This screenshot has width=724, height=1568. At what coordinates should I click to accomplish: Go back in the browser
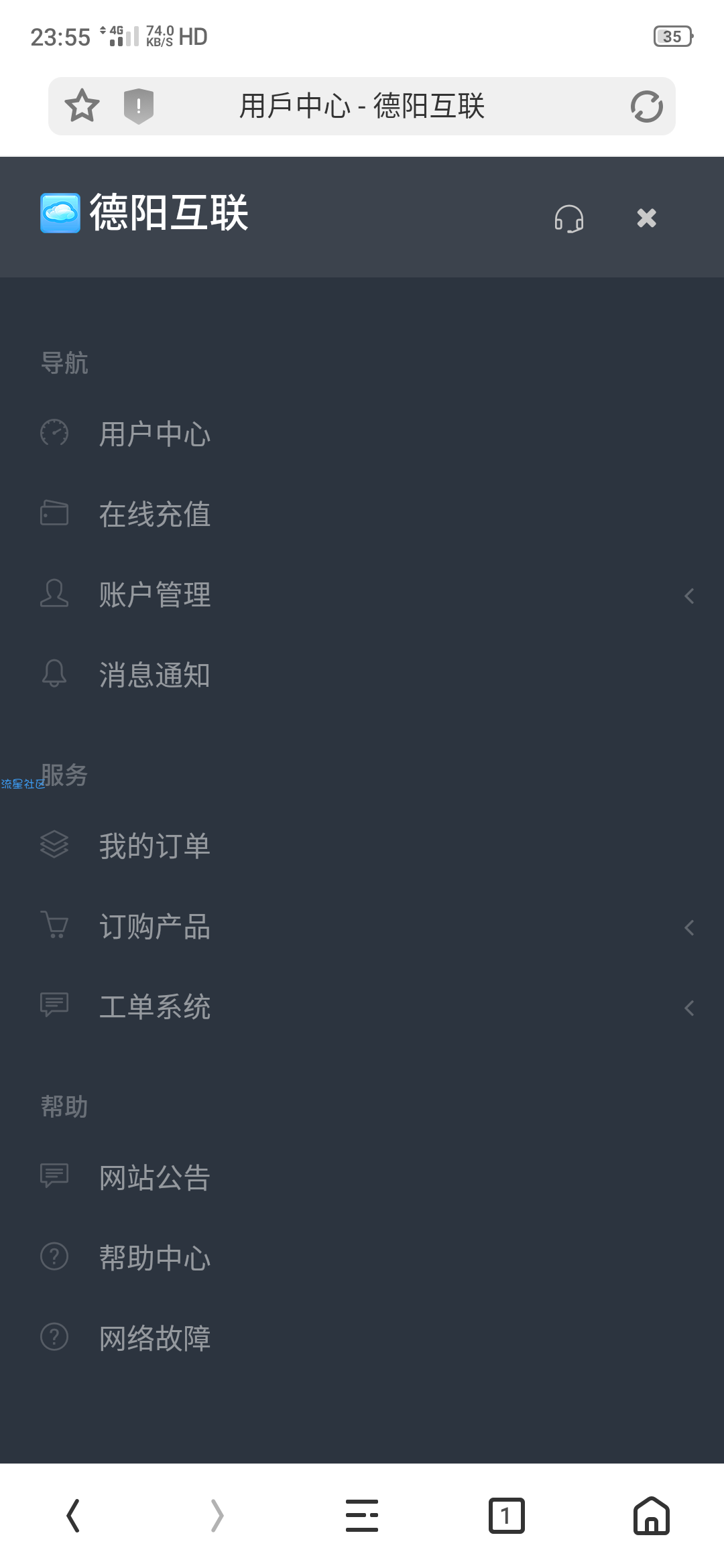coord(73,1516)
